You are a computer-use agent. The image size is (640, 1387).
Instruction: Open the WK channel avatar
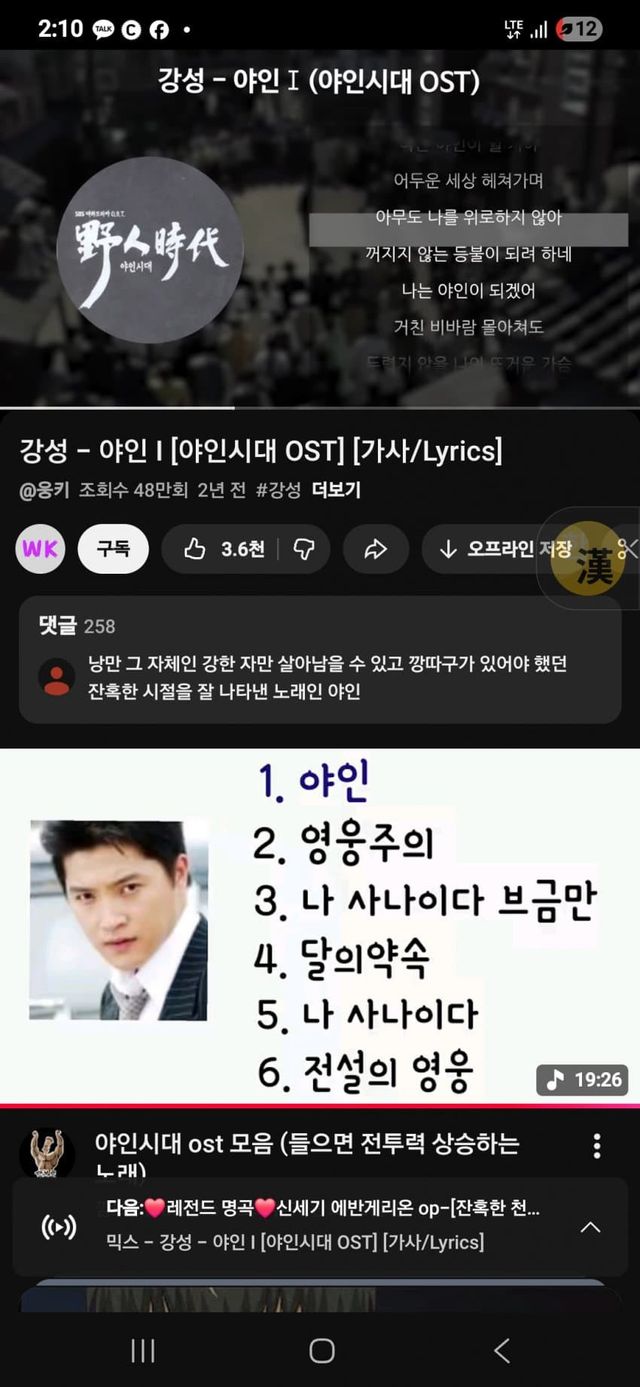point(41,549)
